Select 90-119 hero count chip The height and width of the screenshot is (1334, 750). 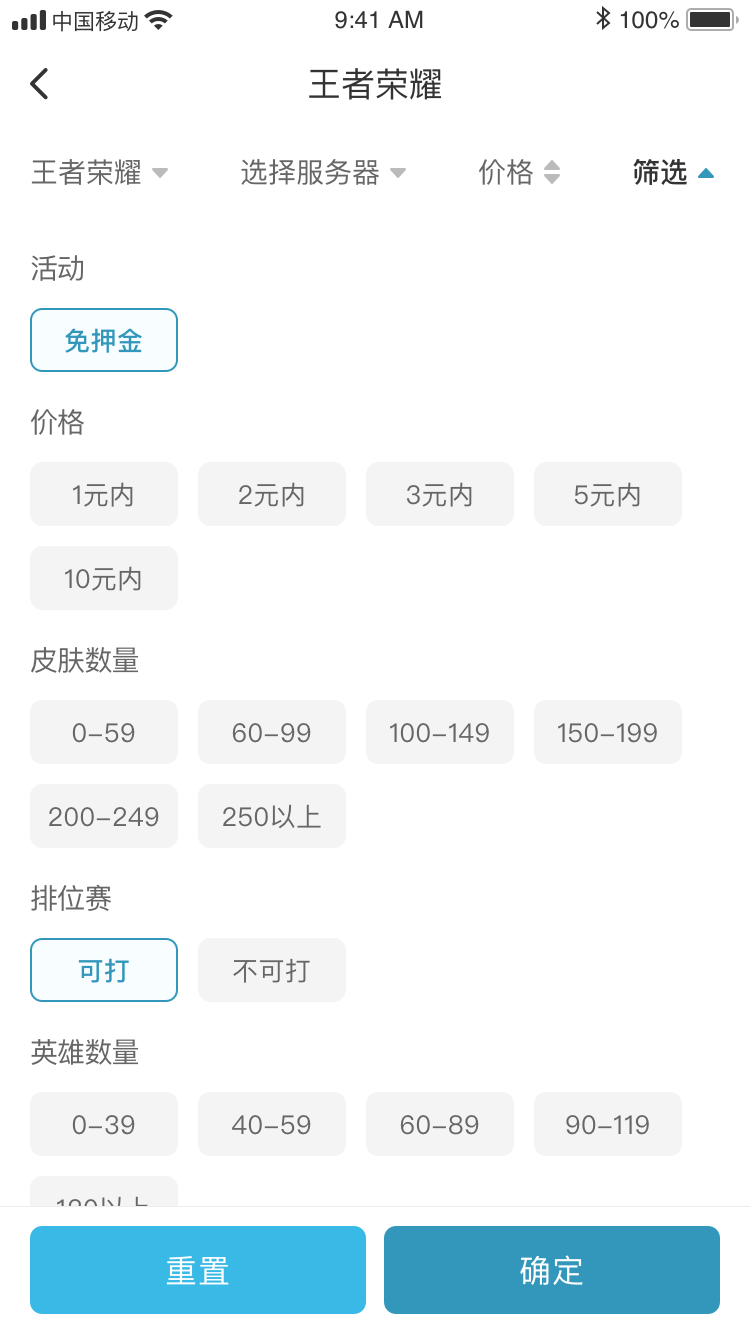(608, 1125)
